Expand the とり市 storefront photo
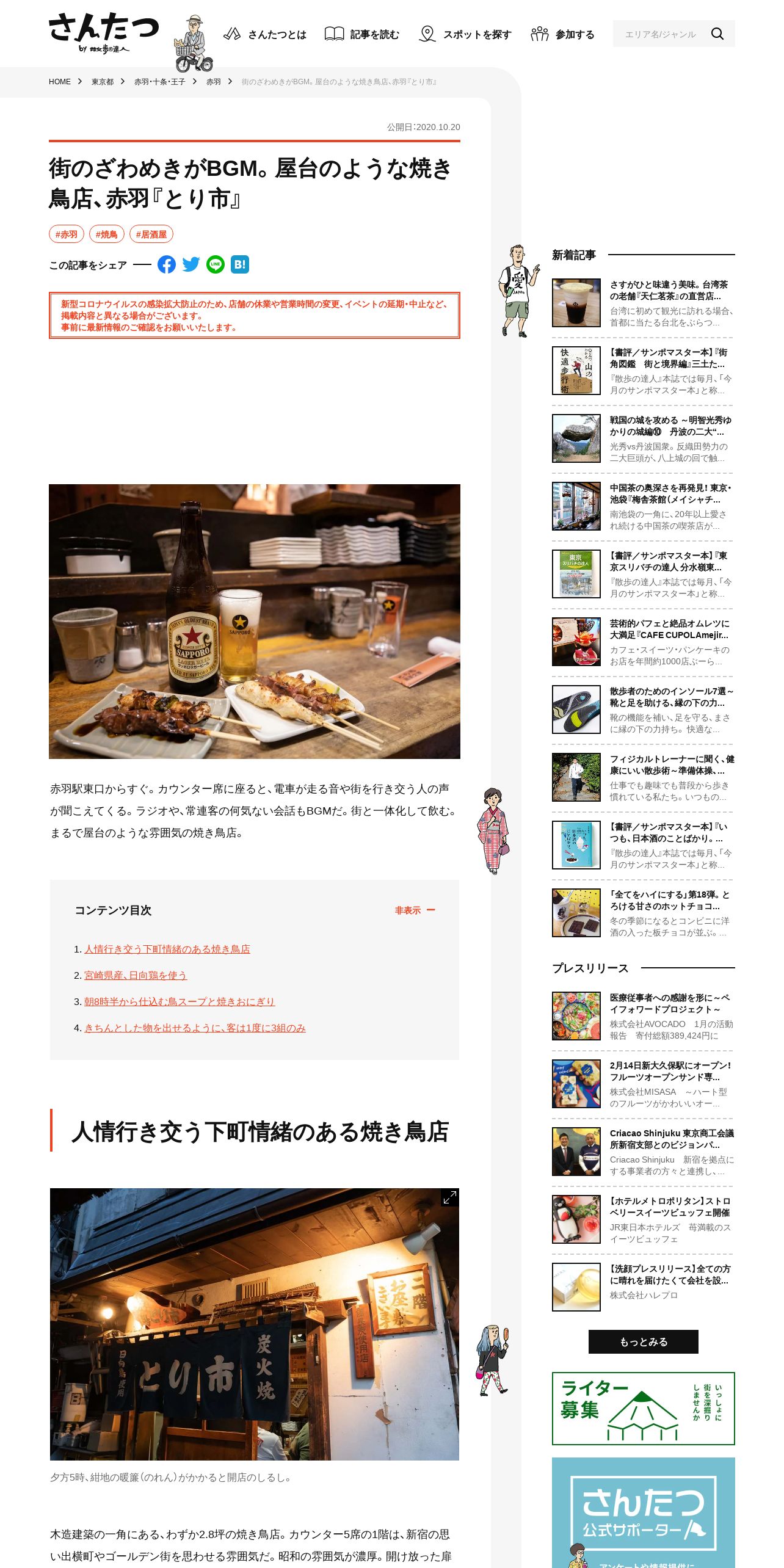Screen dimensions: 784x1568 (450, 1197)
